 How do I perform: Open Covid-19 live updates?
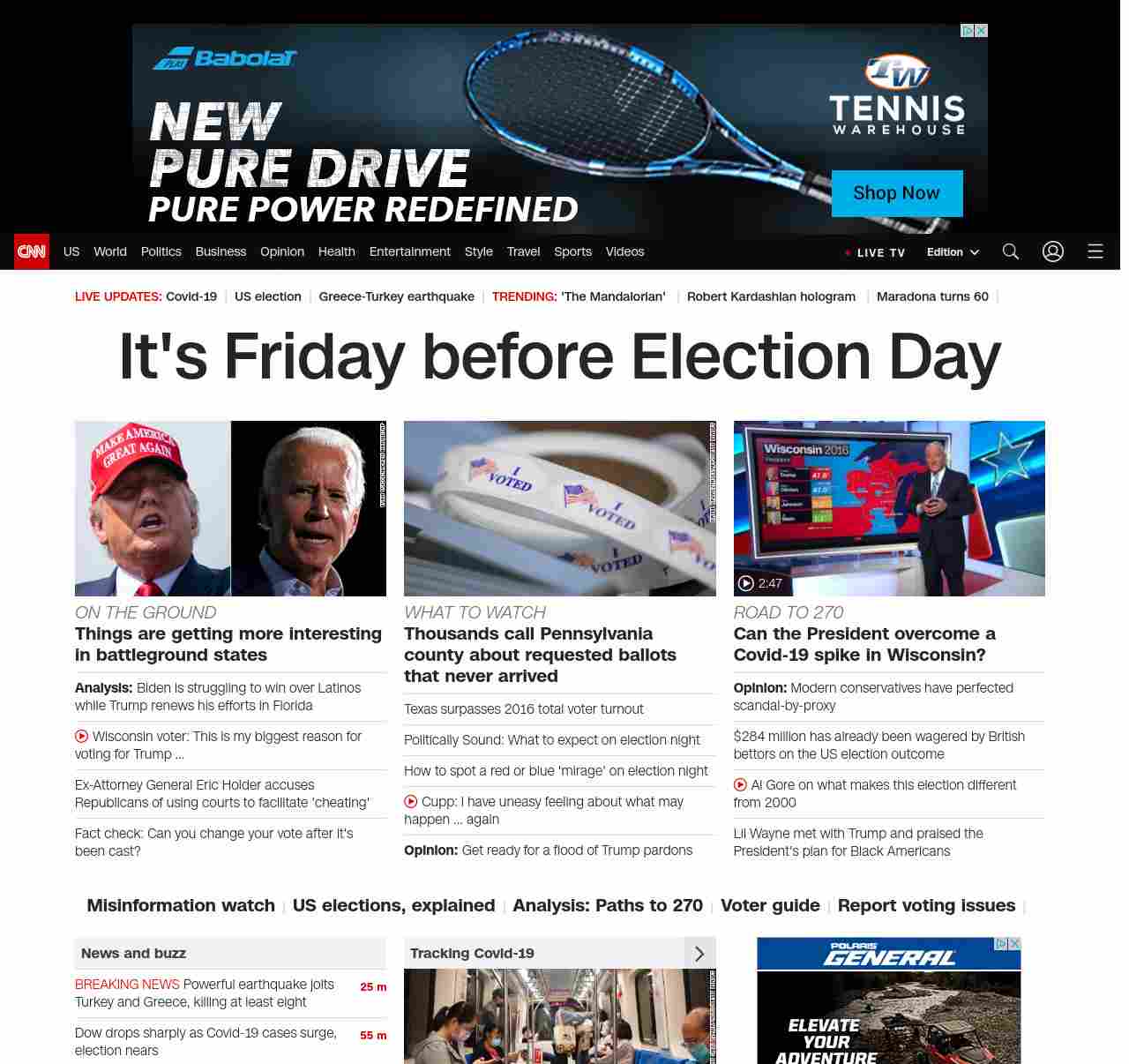tap(191, 296)
